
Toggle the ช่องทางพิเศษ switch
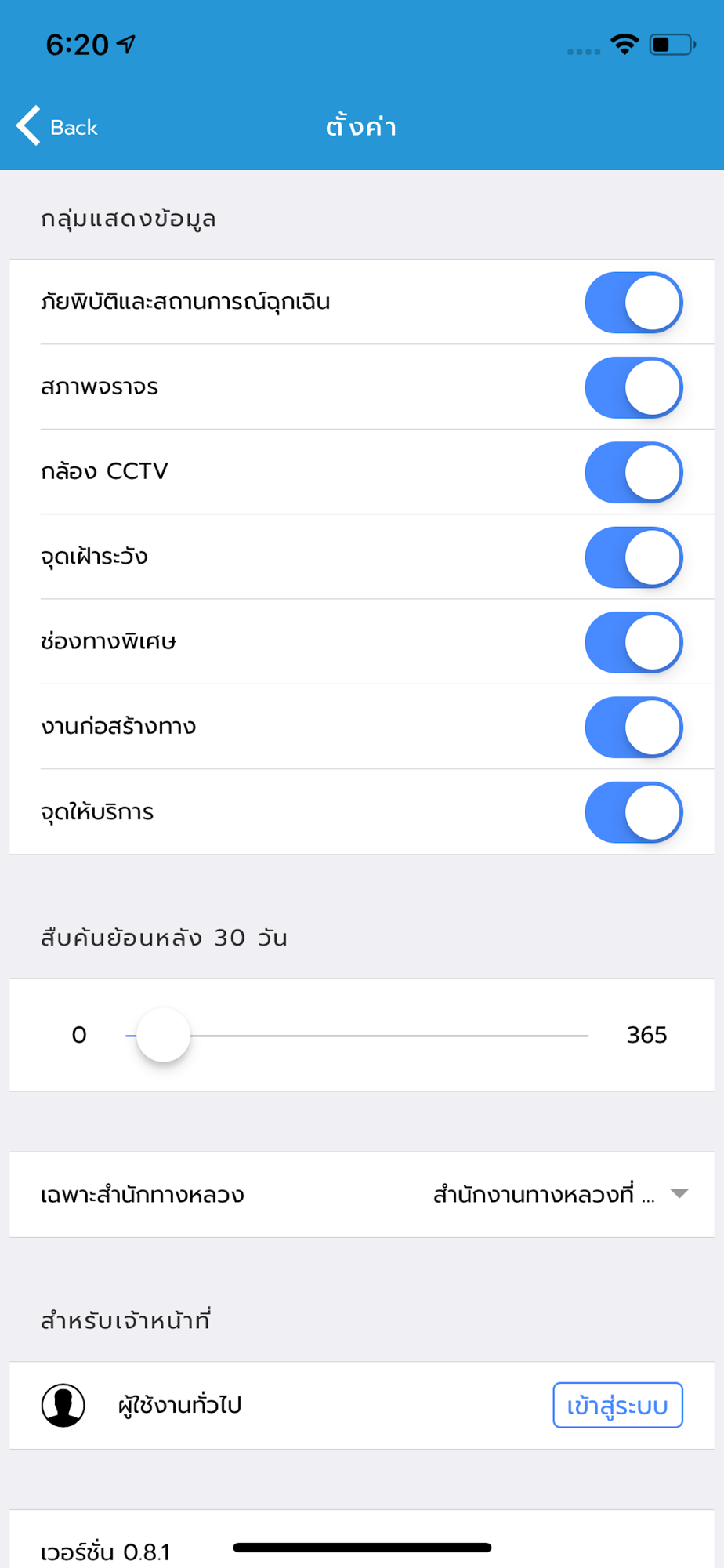[633, 642]
